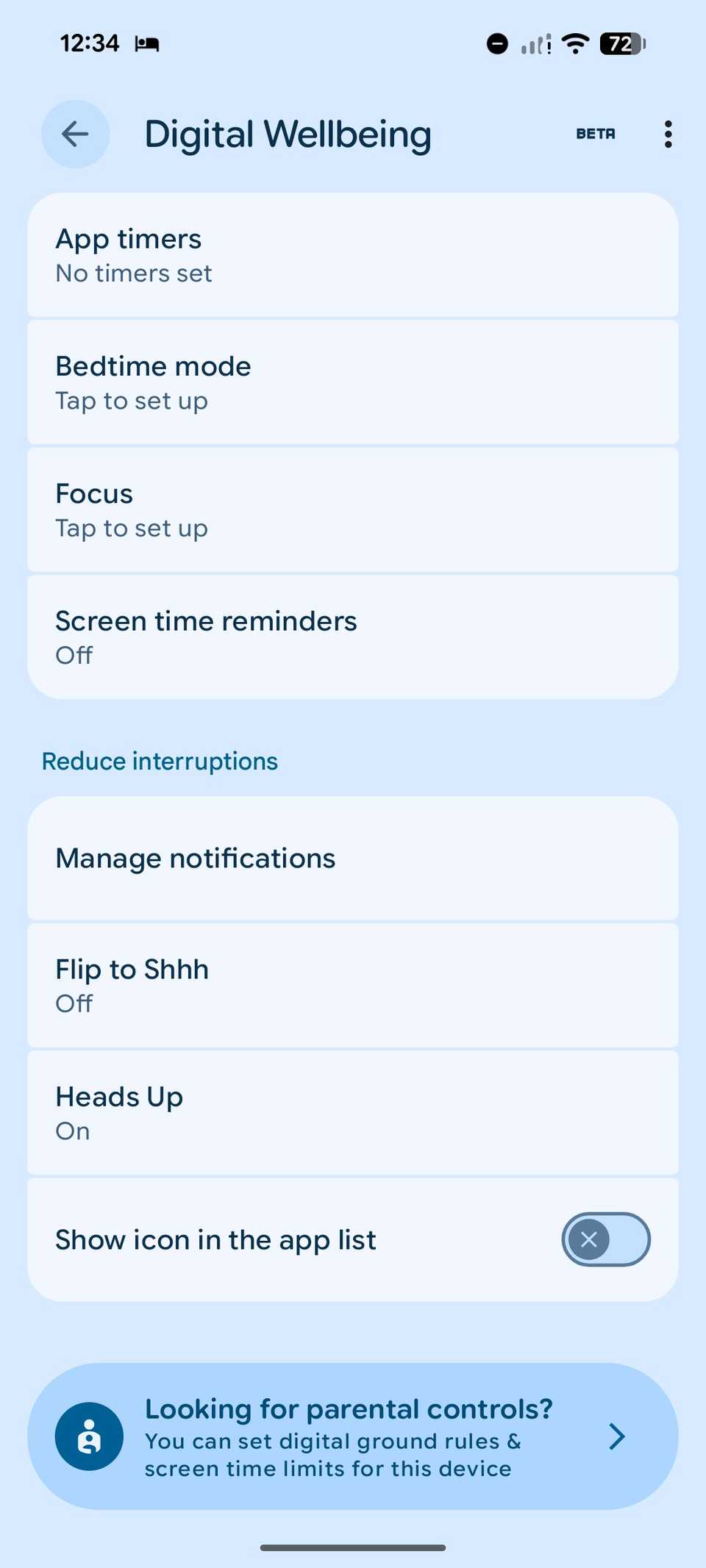The width and height of the screenshot is (706, 1568).
Task: Tap the notification icon in status bar
Action: 148,43
